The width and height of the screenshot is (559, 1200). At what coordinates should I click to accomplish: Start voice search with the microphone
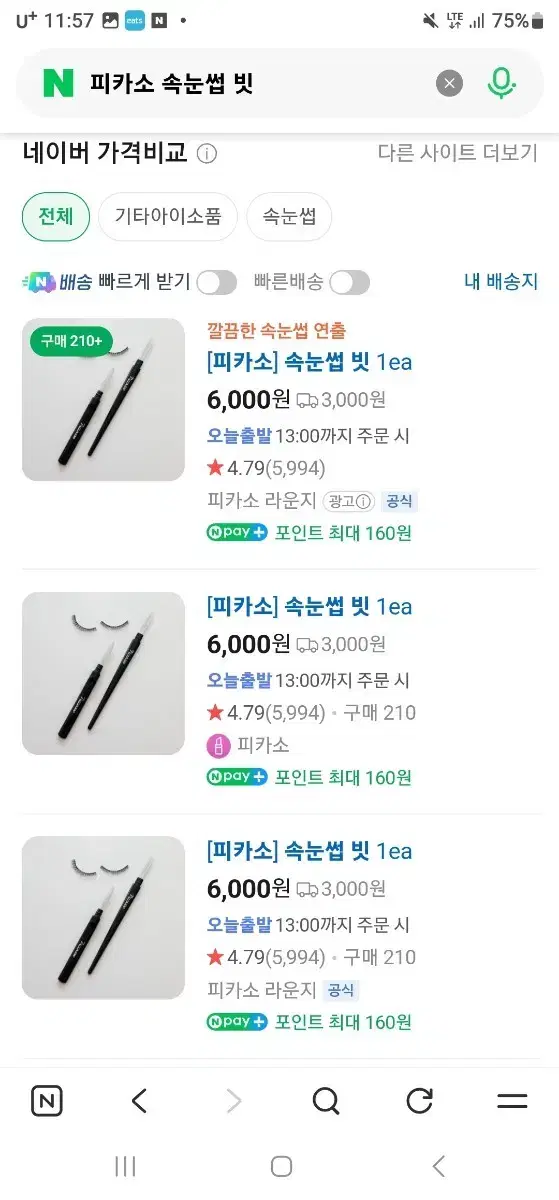[502, 84]
